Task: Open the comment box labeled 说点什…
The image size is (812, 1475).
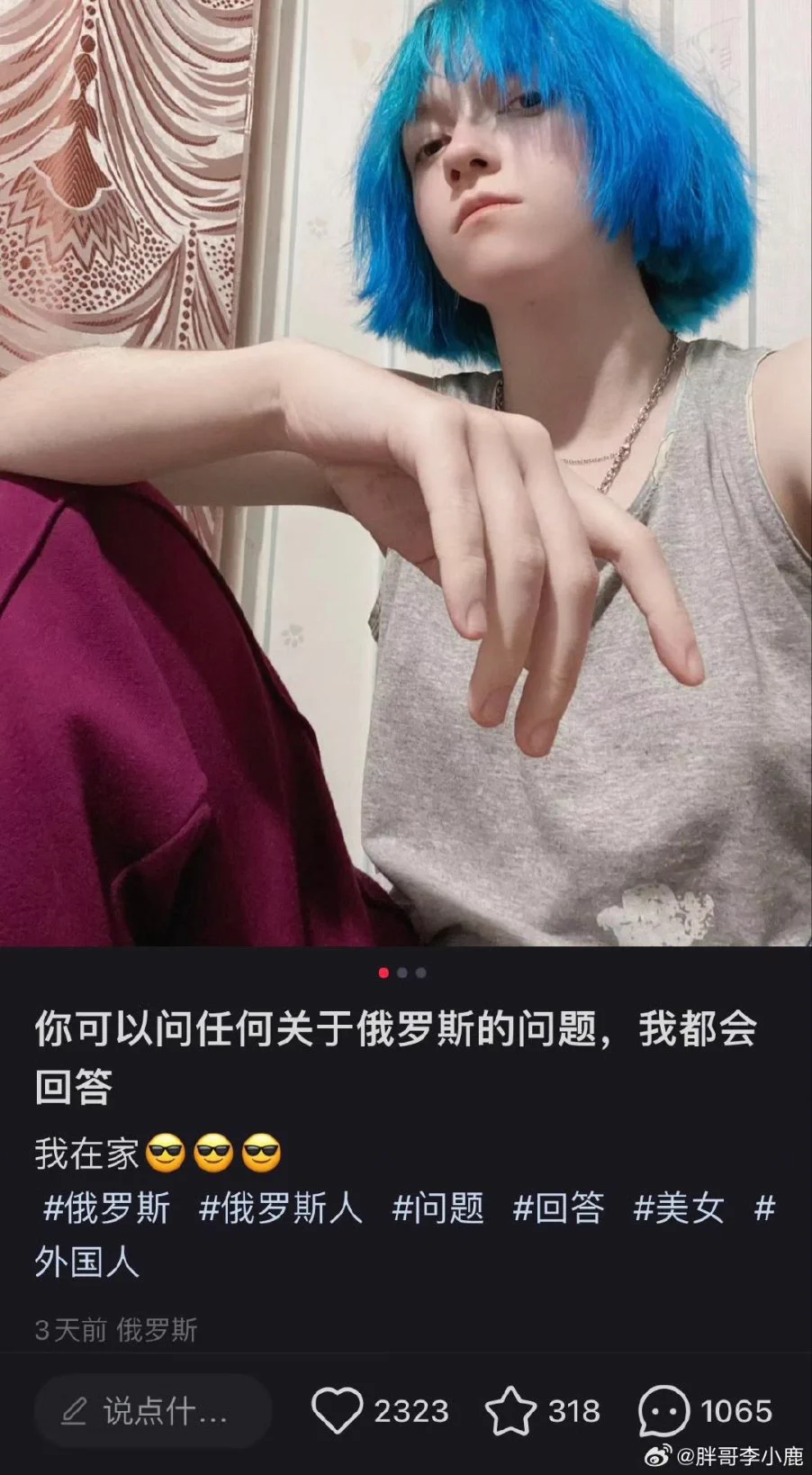Action: (x=153, y=1411)
